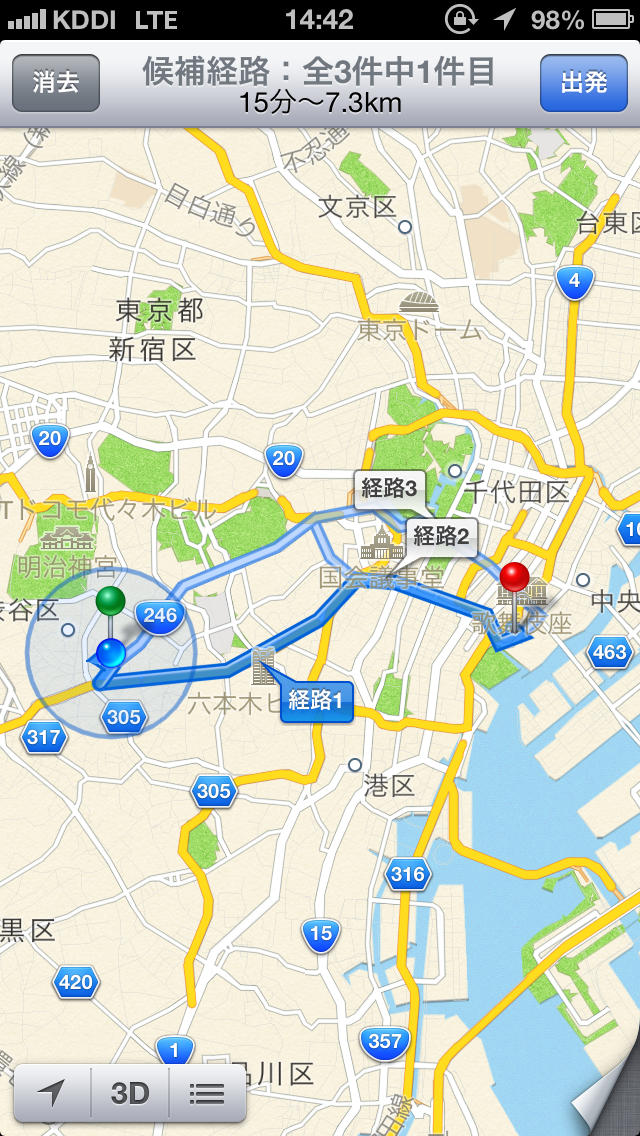The height and width of the screenshot is (1136, 640).
Task: Select the 経路1 route label
Action: pos(316,700)
